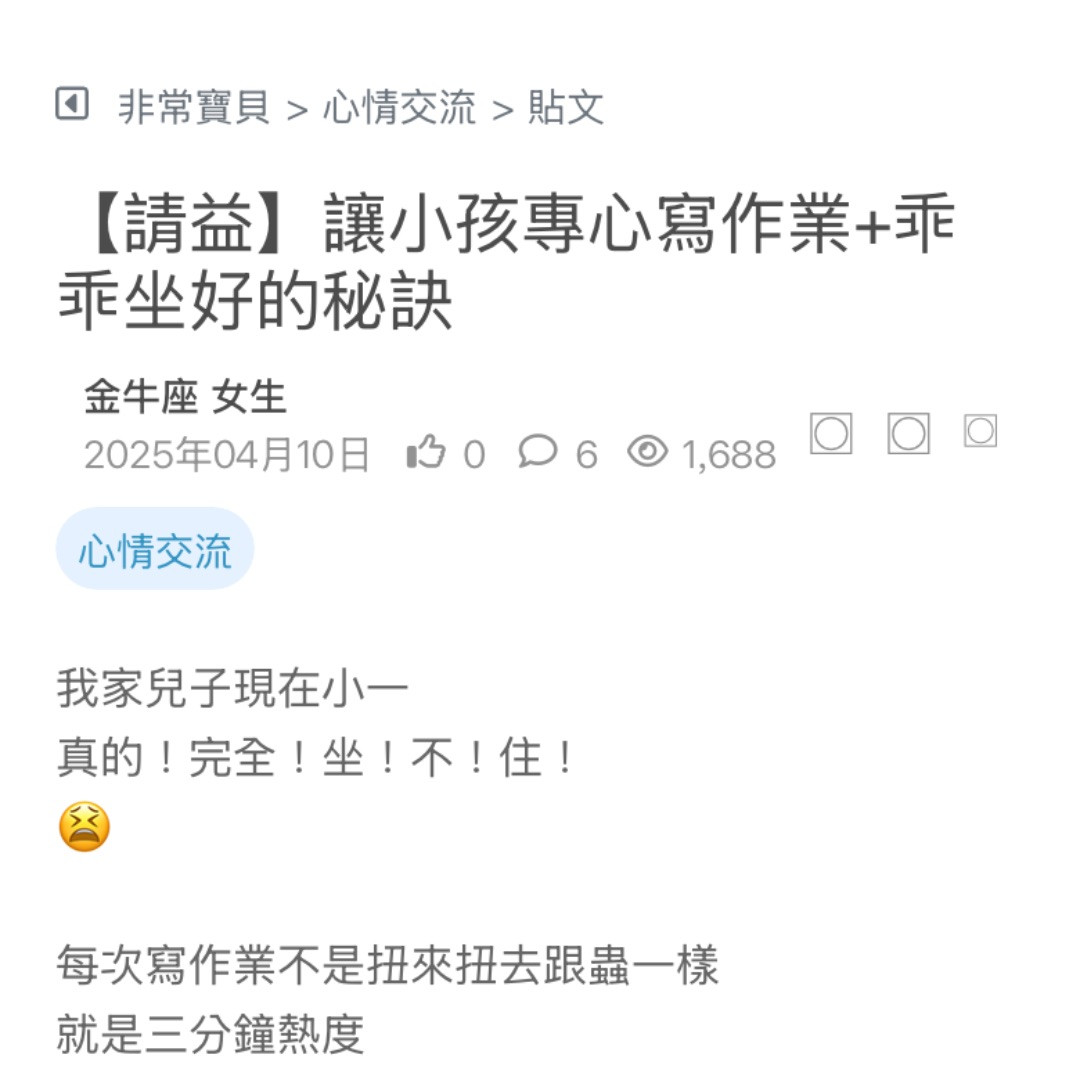This screenshot has width=1080, height=1080.
Task: Like this post with the thumbs-up icon
Action: [x=426, y=453]
